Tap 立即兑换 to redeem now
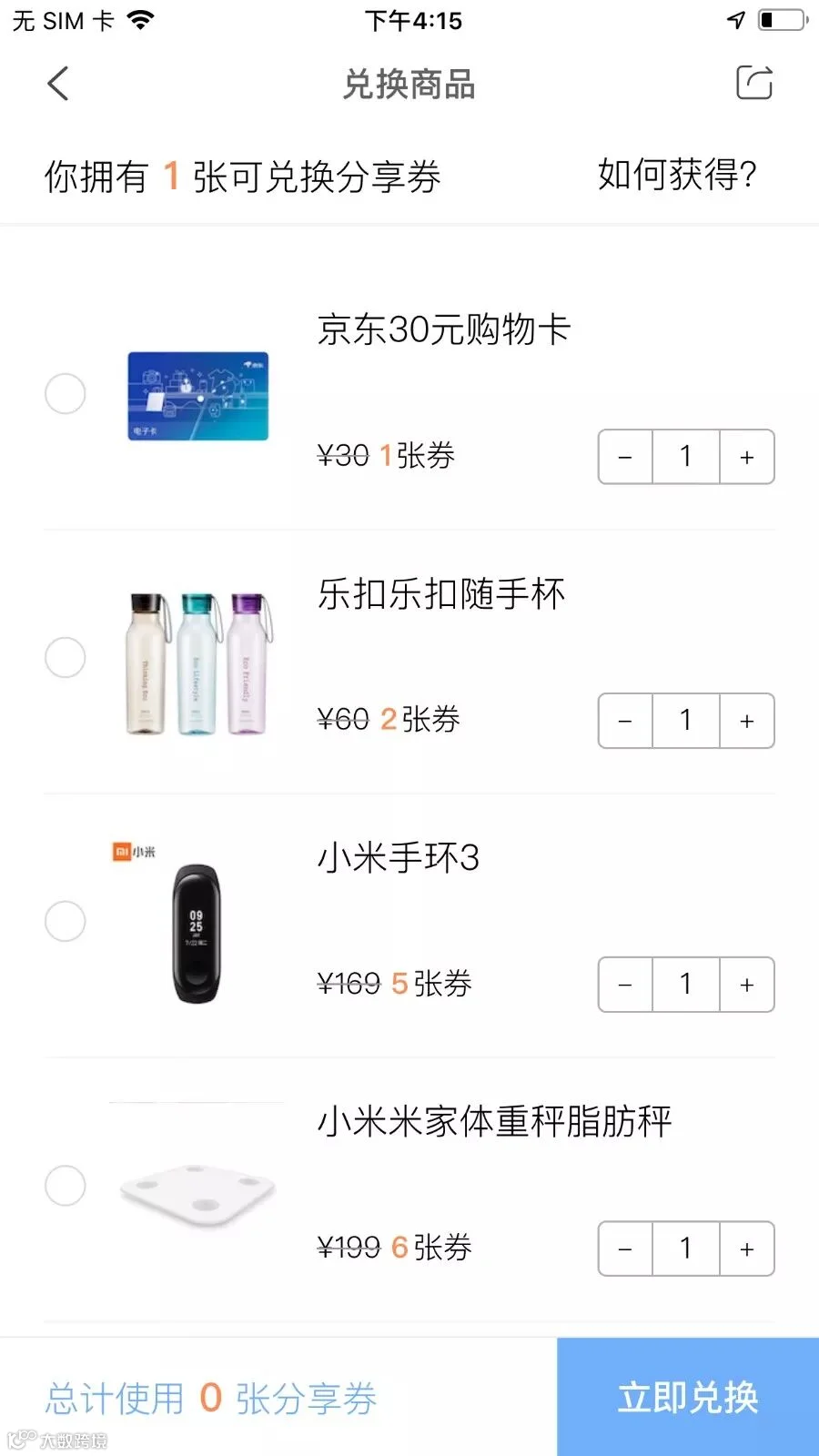This screenshot has height=1456, width=819. tap(688, 1397)
